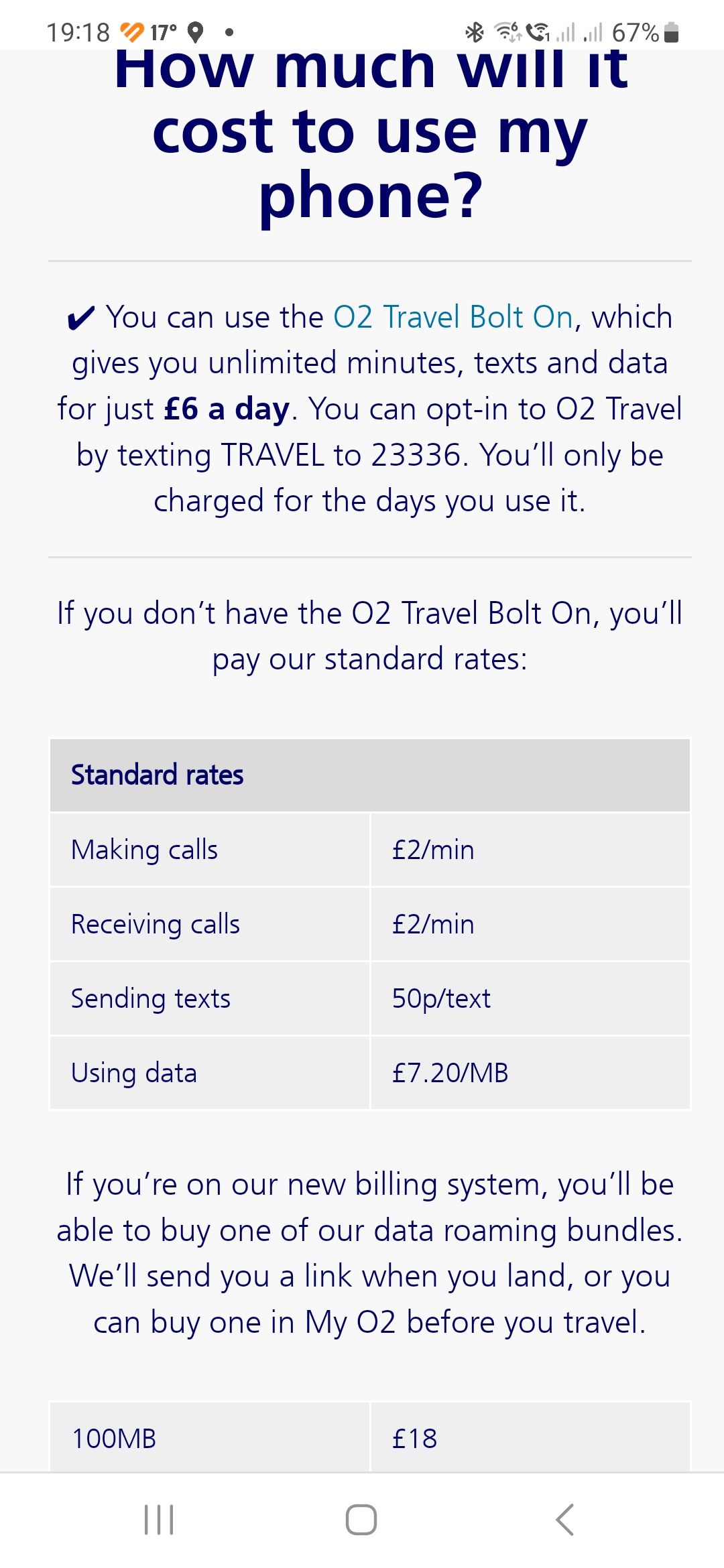
Task: Tap the notification dot in the status bar
Action: point(228,31)
